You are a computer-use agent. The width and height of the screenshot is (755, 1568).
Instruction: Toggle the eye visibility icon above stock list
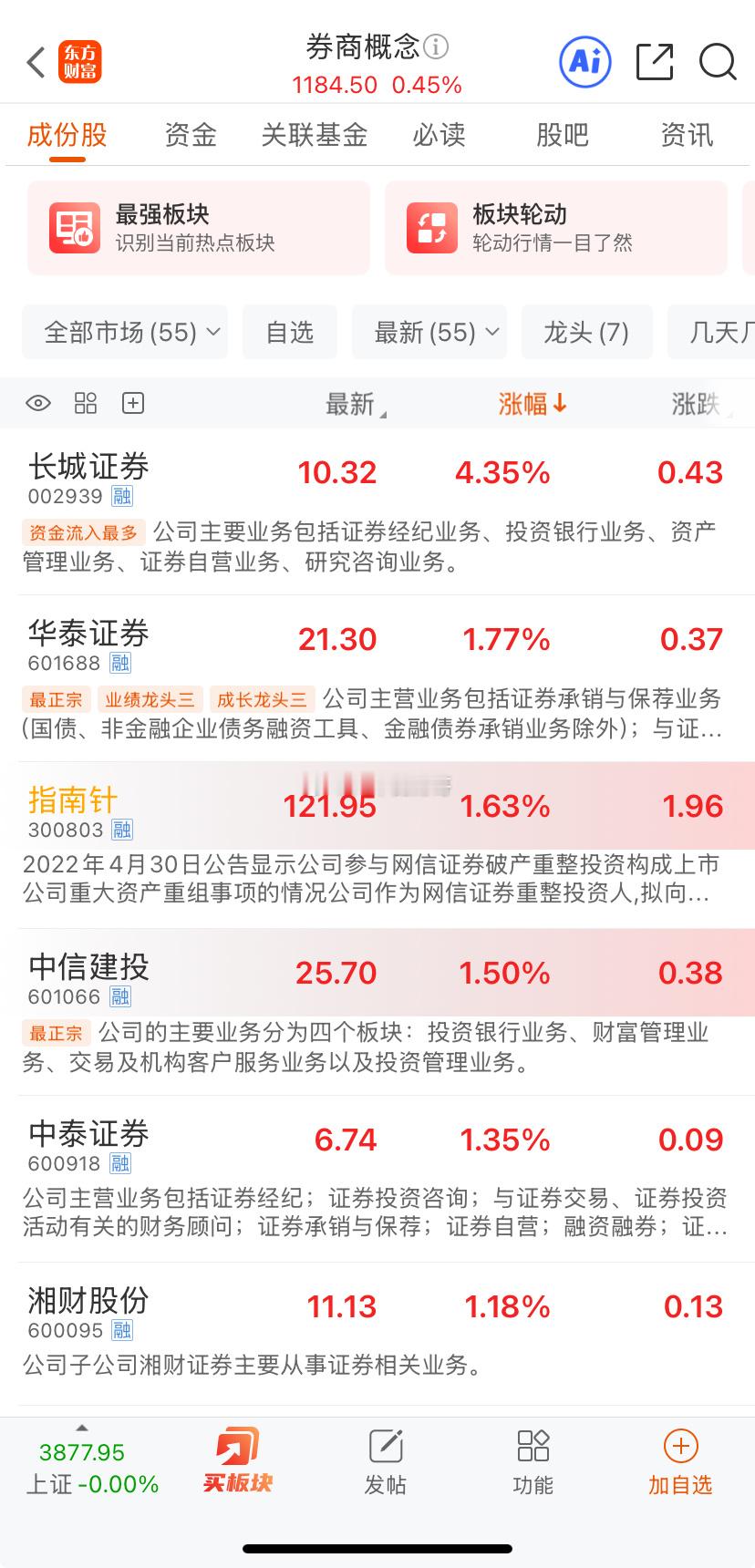(x=37, y=402)
